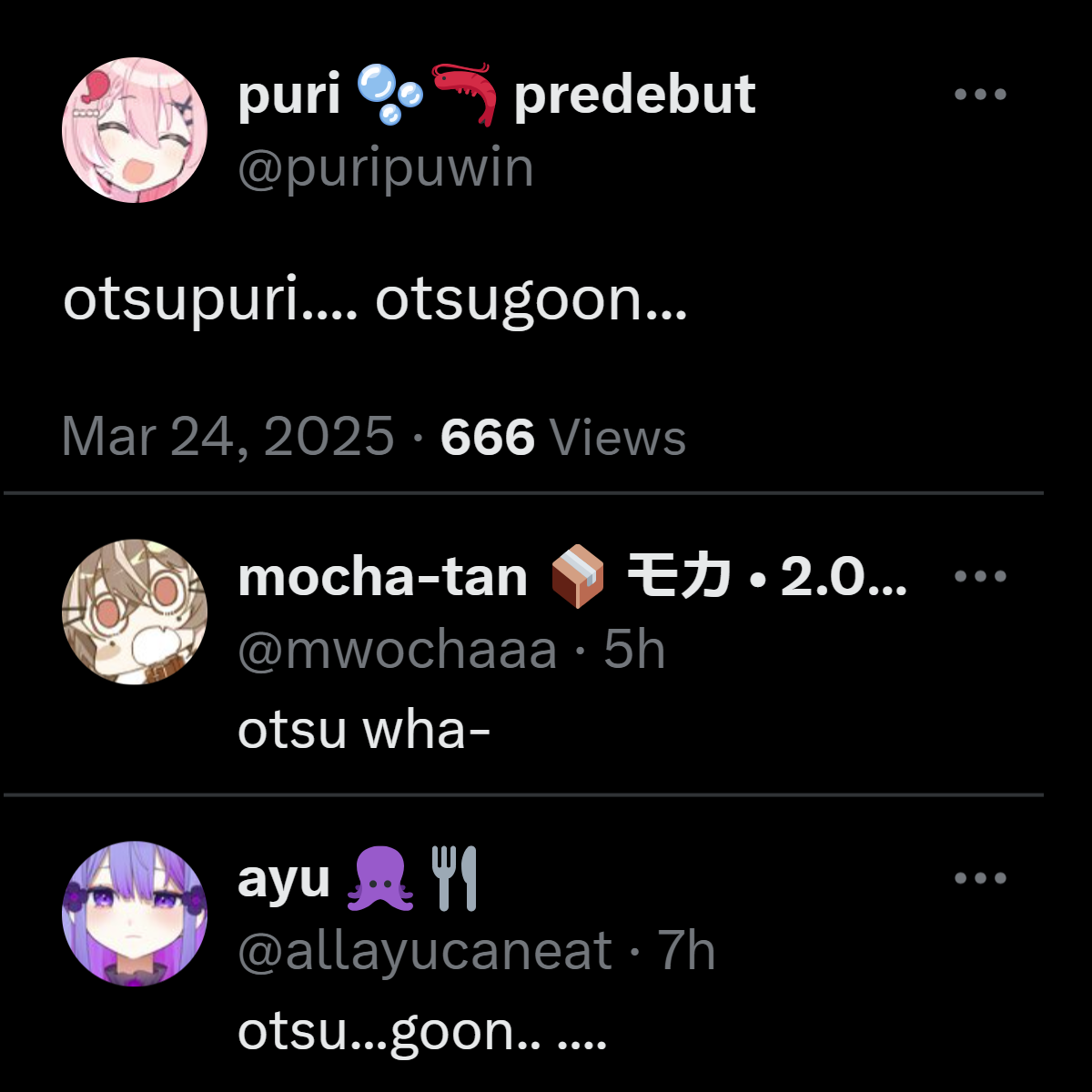Open more options on mocha-tan's reply
Viewport: 1092px width, 1092px height.
[x=980, y=576]
